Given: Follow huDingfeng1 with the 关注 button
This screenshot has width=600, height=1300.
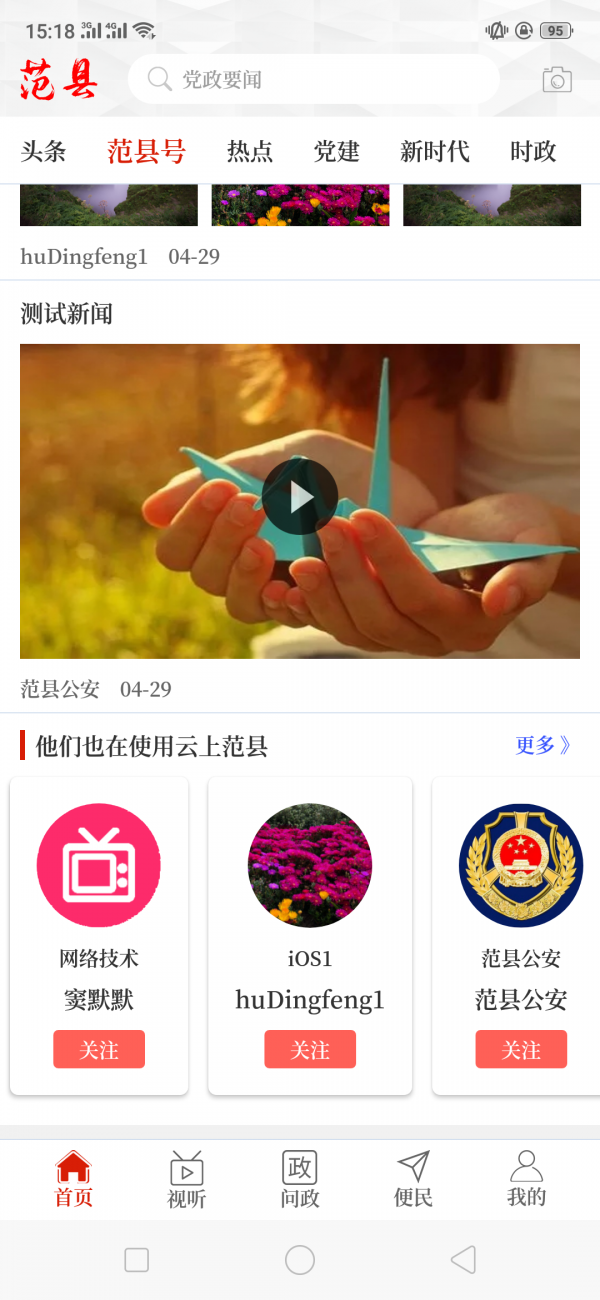Looking at the screenshot, I should point(310,1050).
